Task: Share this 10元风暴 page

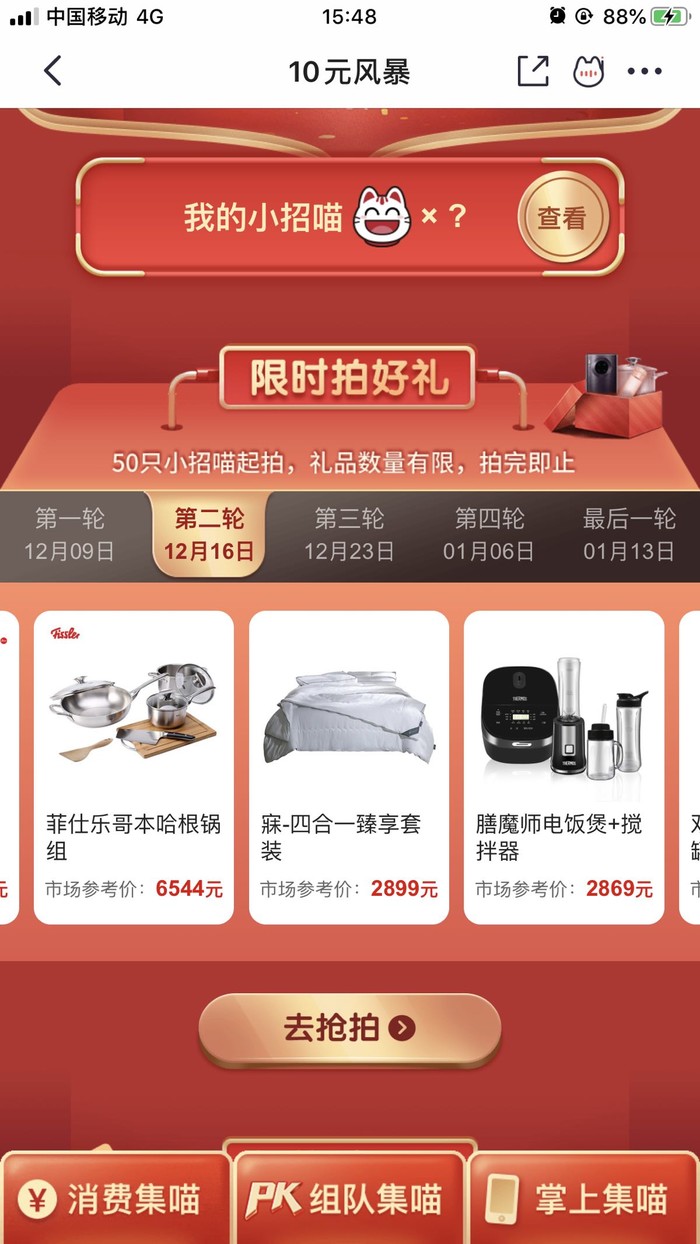Action: 533,71
